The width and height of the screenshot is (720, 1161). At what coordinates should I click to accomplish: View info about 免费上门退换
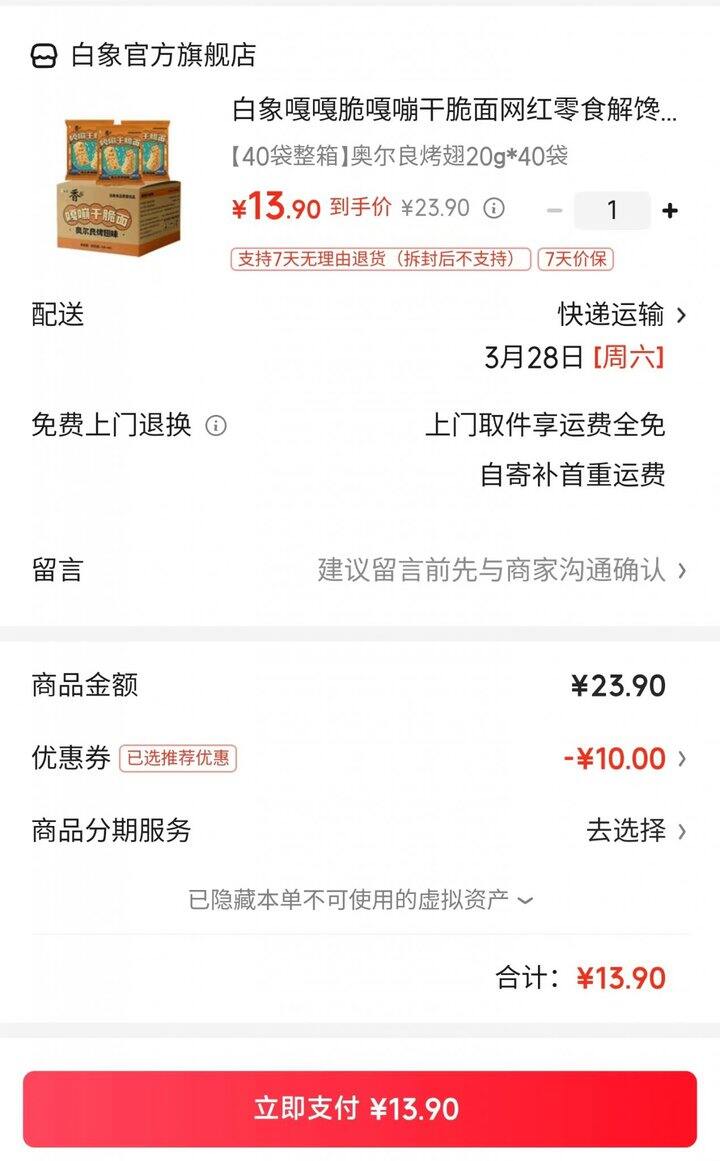pyautogui.click(x=216, y=426)
